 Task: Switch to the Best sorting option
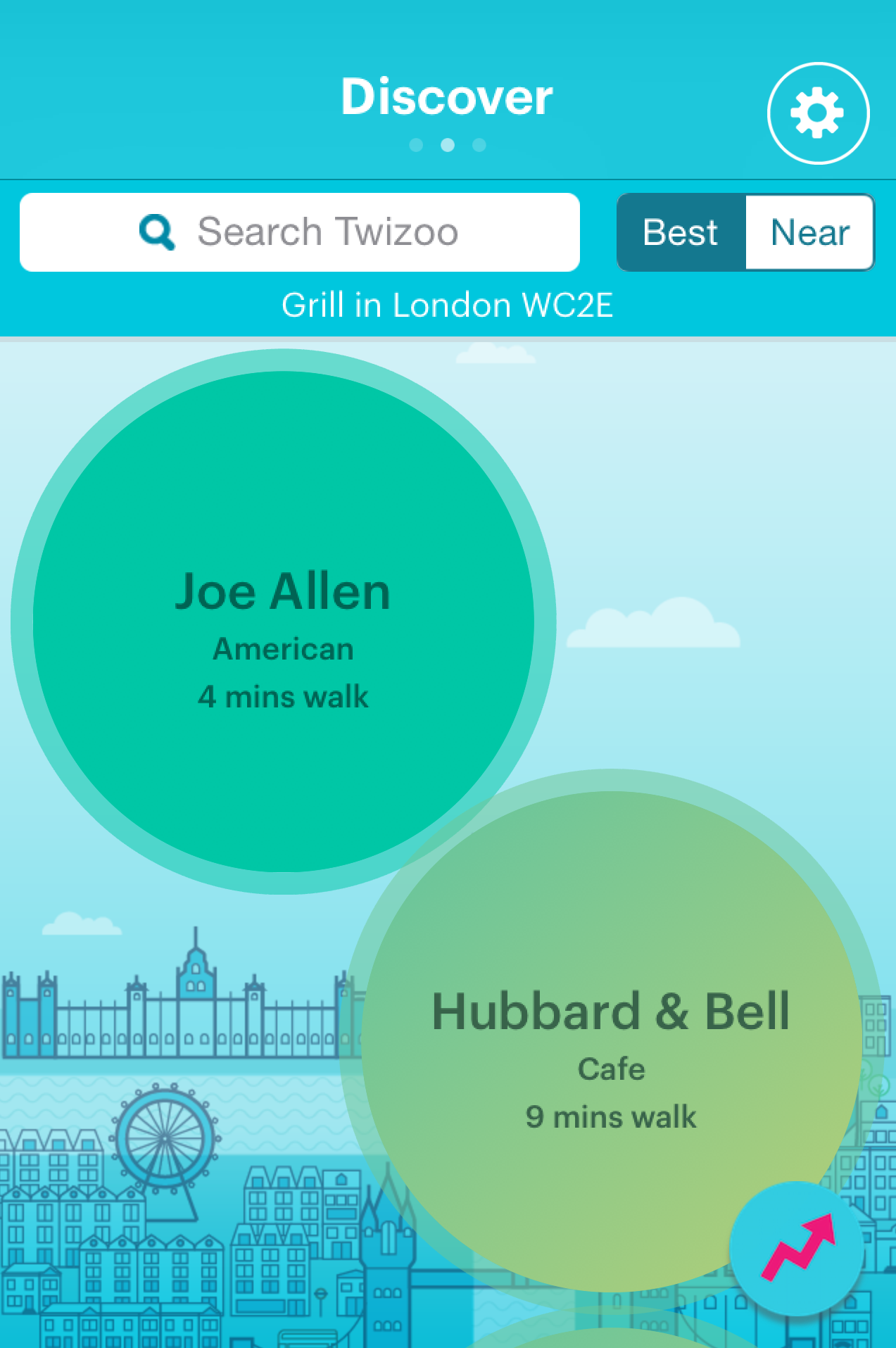click(x=681, y=232)
